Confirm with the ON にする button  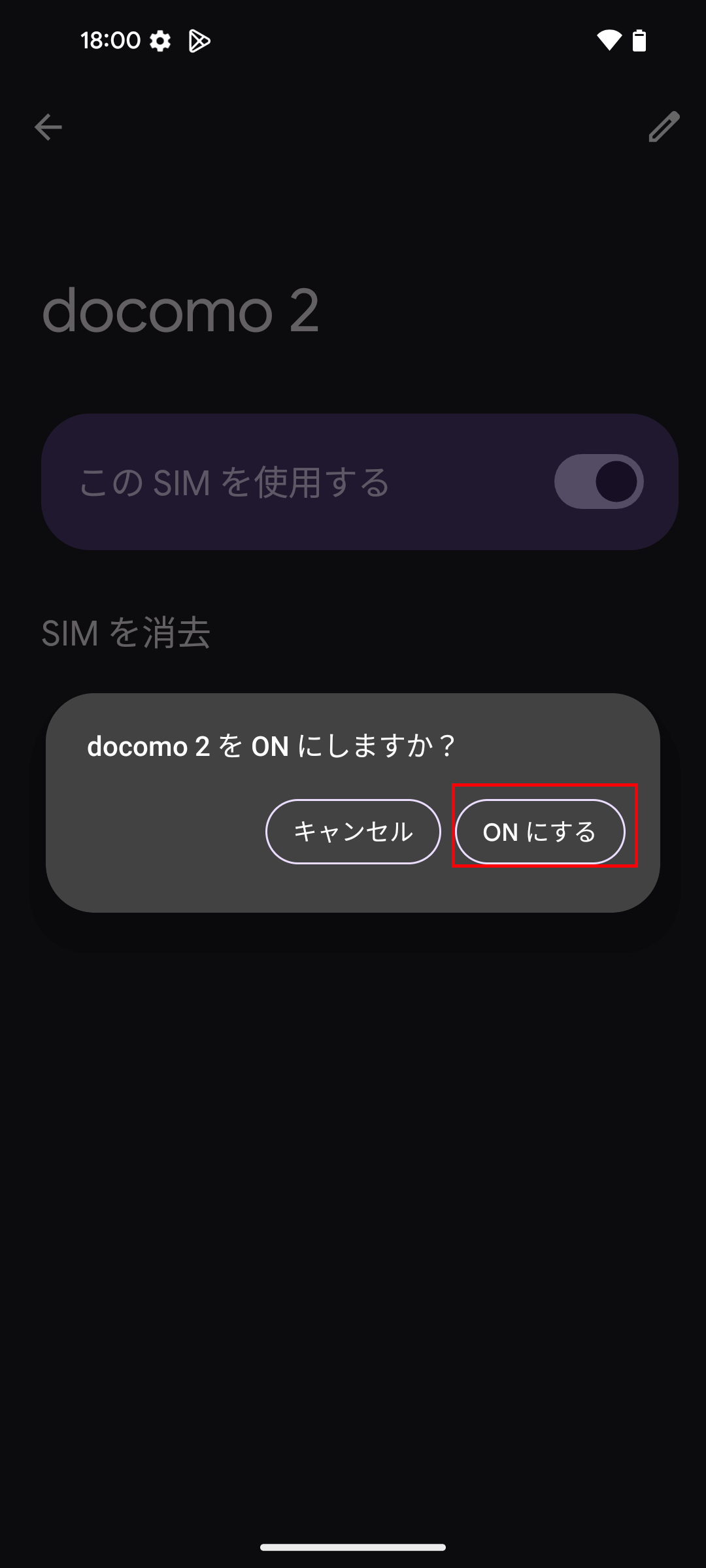(540, 832)
